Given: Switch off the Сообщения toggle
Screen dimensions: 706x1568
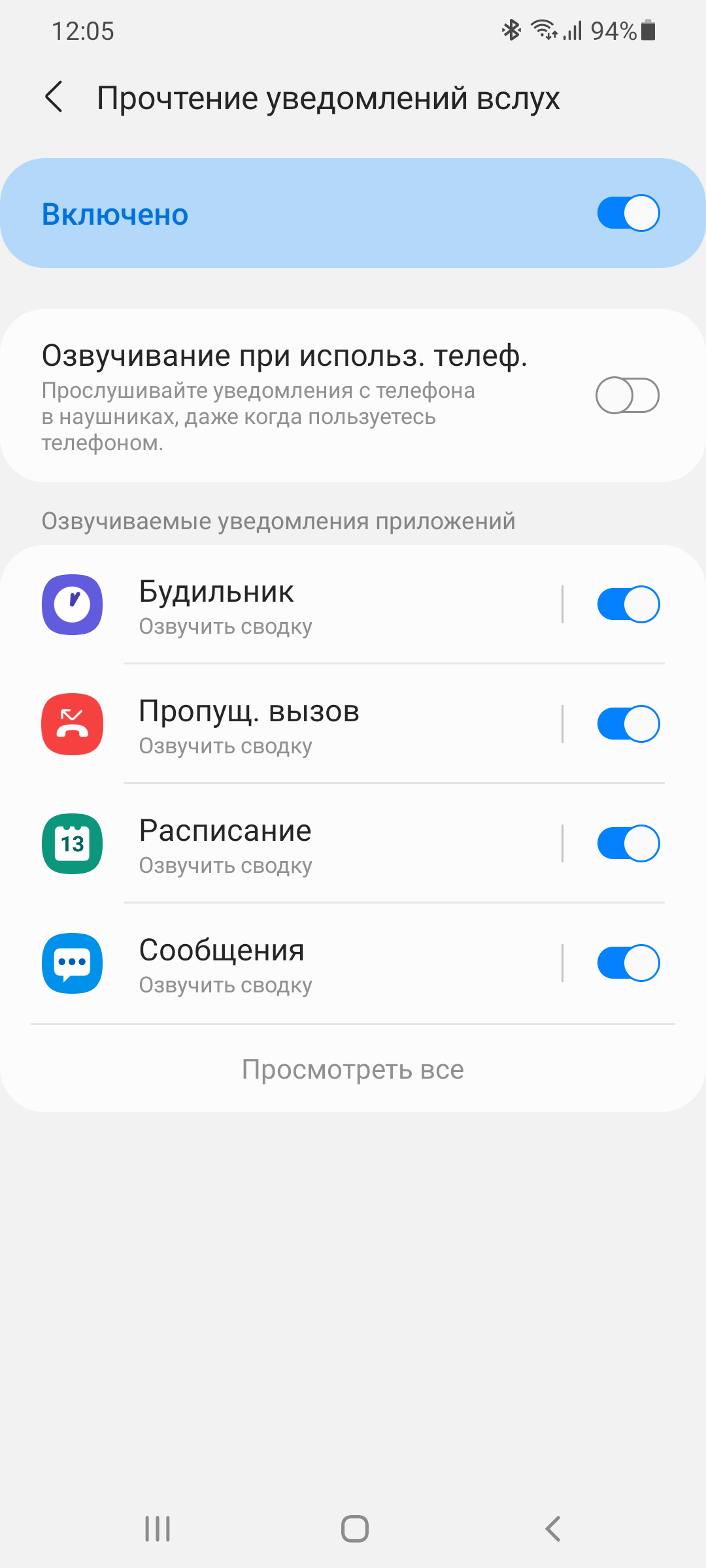Looking at the screenshot, I should [x=628, y=964].
